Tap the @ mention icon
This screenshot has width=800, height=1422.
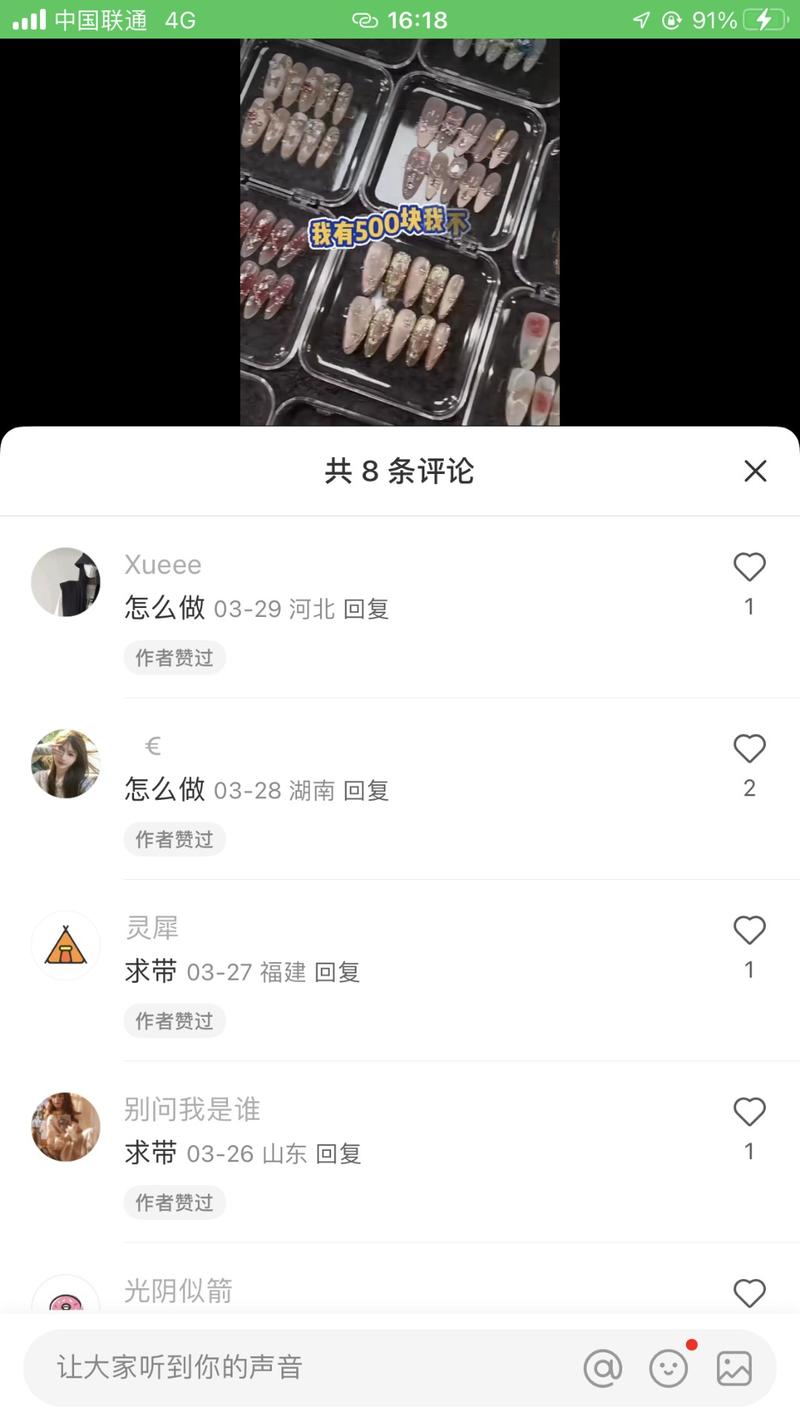[602, 1368]
